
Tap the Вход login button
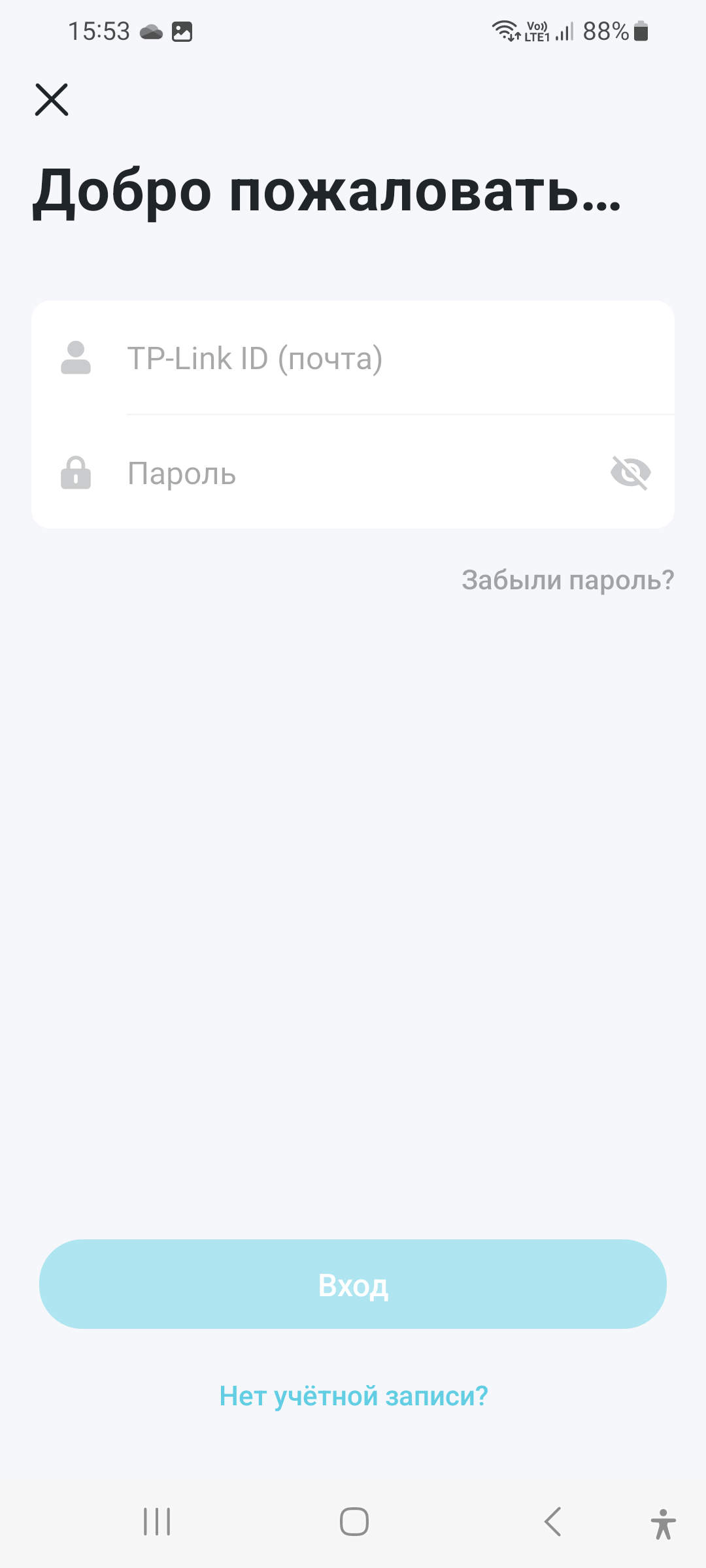coord(353,1284)
